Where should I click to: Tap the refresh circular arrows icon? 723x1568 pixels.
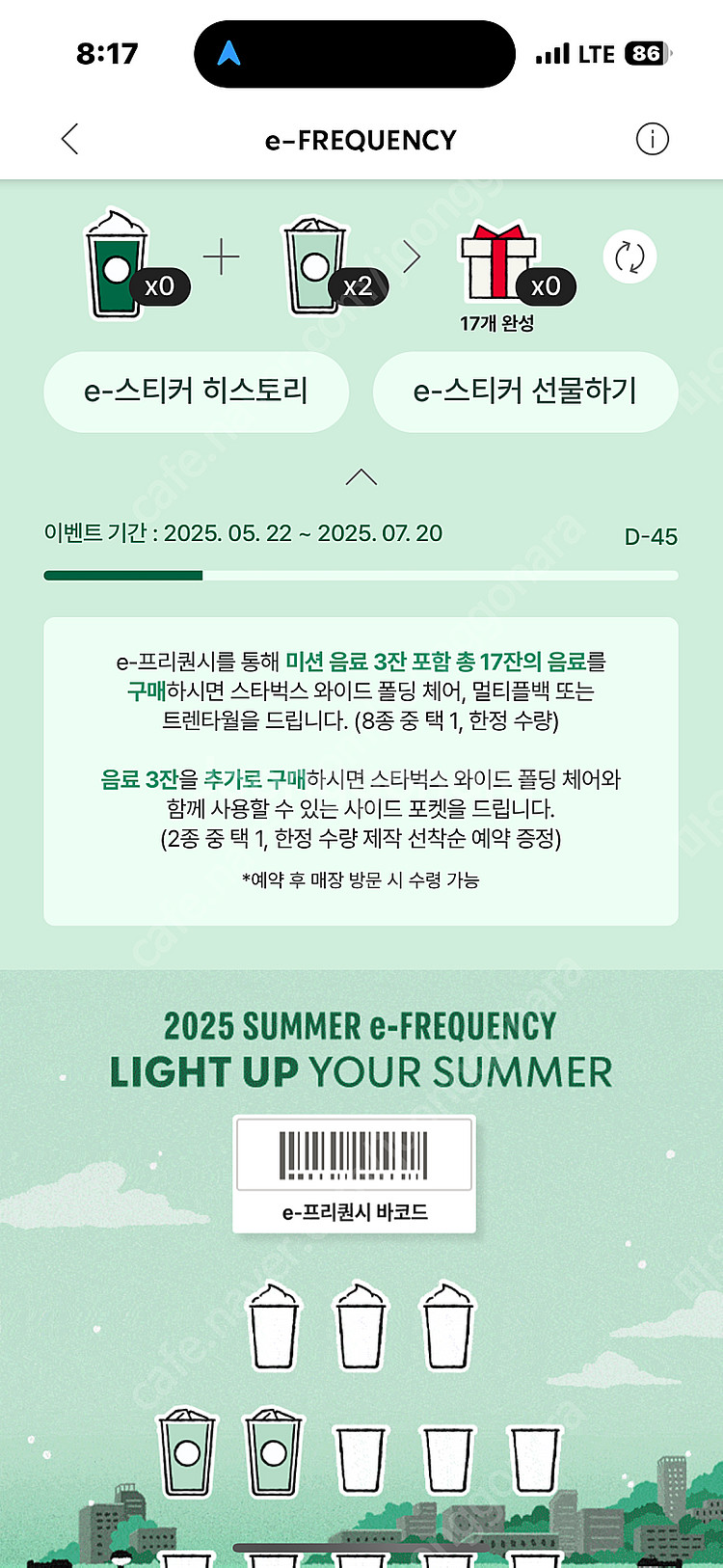point(630,257)
